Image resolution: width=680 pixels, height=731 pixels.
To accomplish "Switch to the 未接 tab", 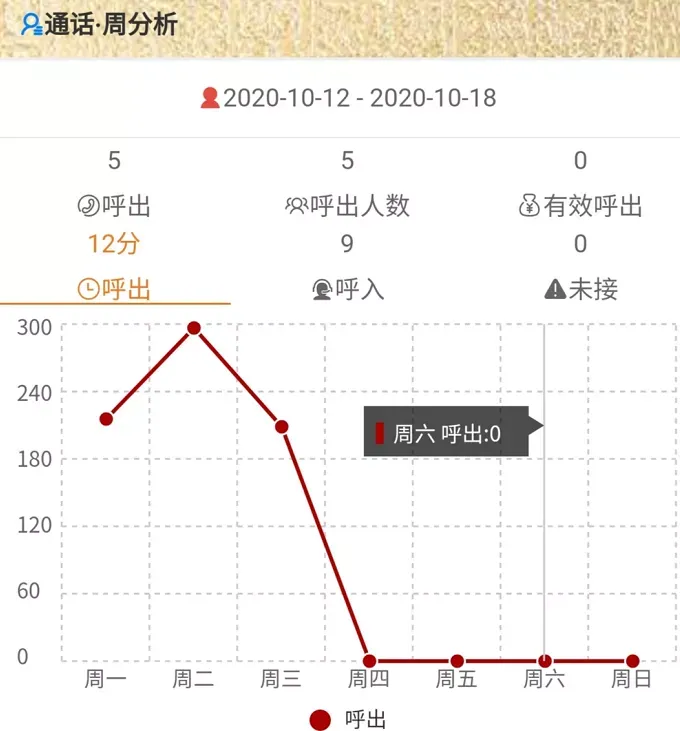I will click(x=580, y=290).
